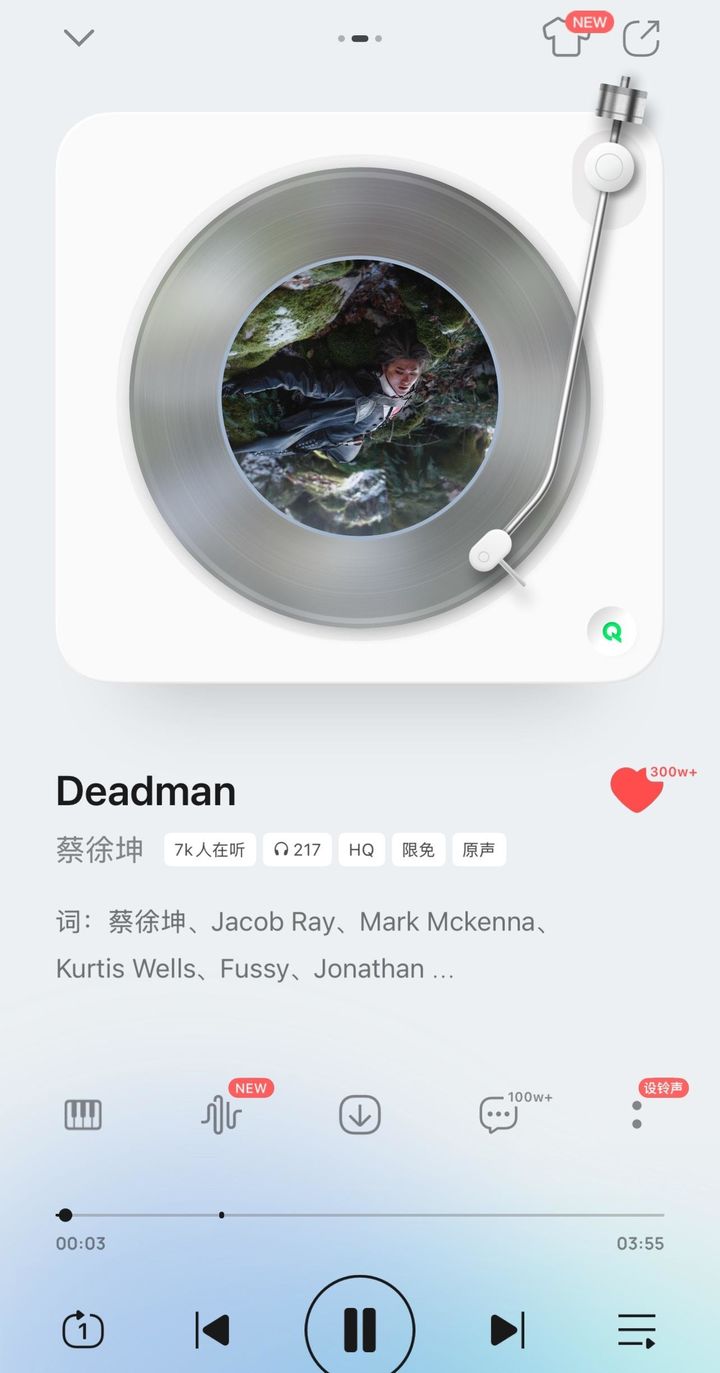Open the player skin shirt icon
The width and height of the screenshot is (720, 1373).
point(566,38)
